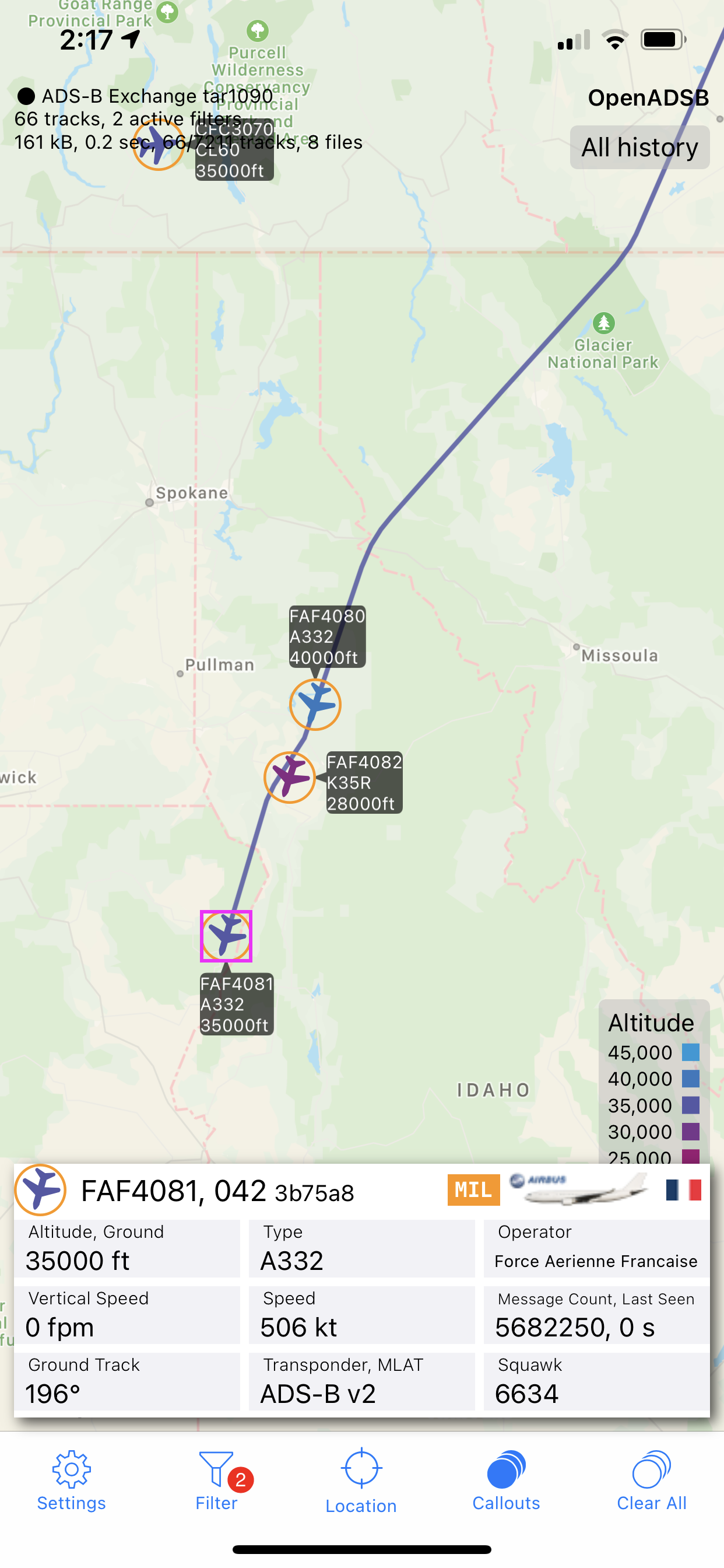Viewport: 724px width, 1568px height.
Task: Select the CFC3070 aircraft marker
Action: 158,145
